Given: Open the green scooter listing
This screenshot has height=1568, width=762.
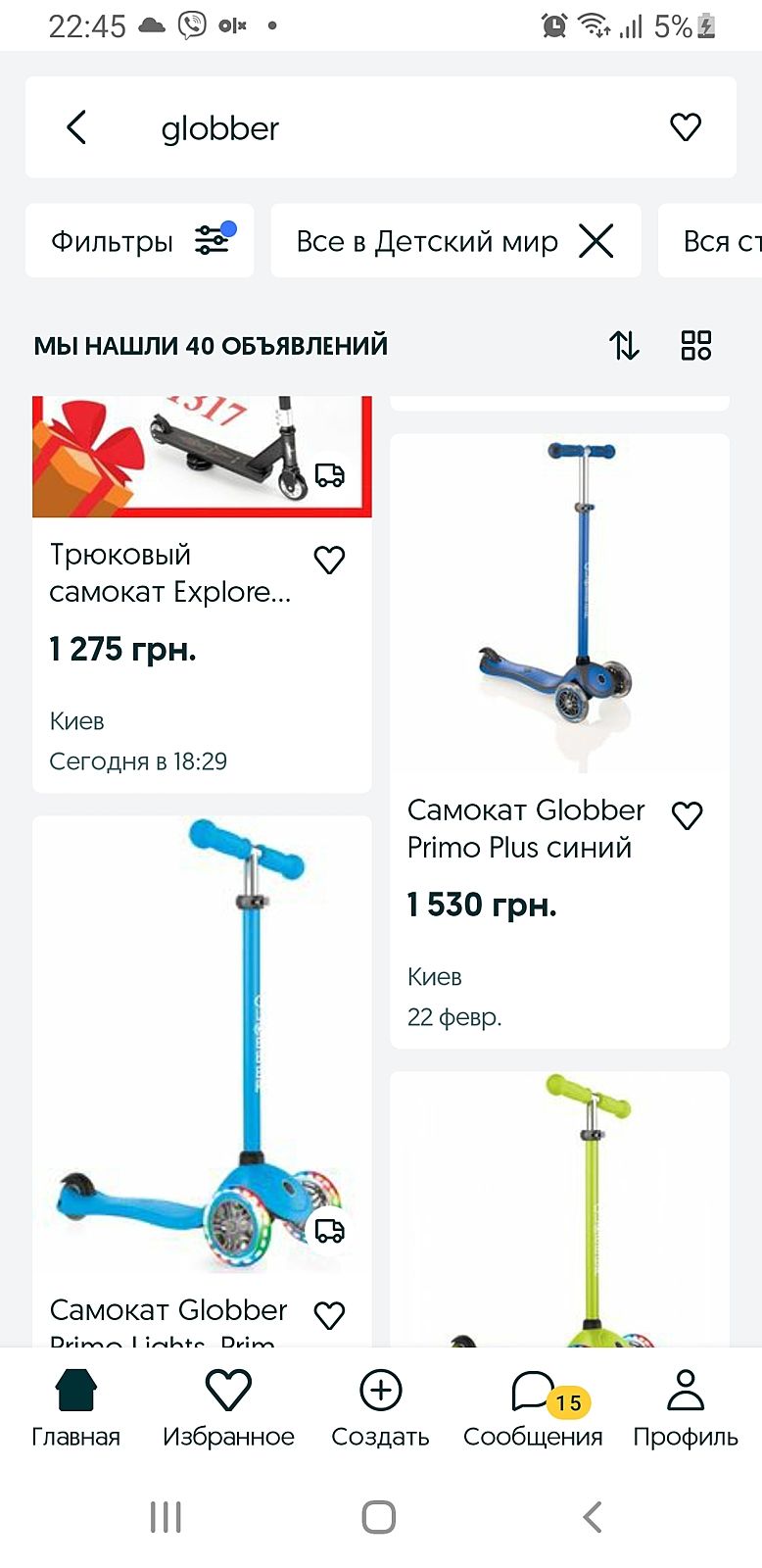Looking at the screenshot, I should click(x=559, y=1205).
